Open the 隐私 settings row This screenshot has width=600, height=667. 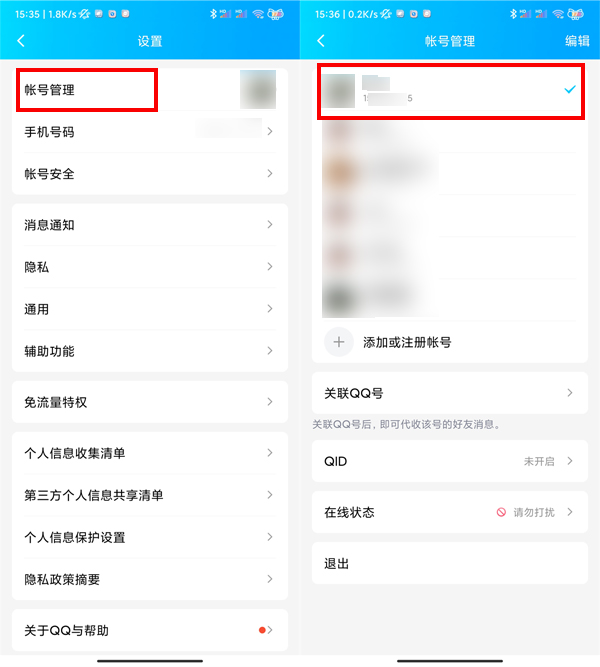(x=150, y=267)
